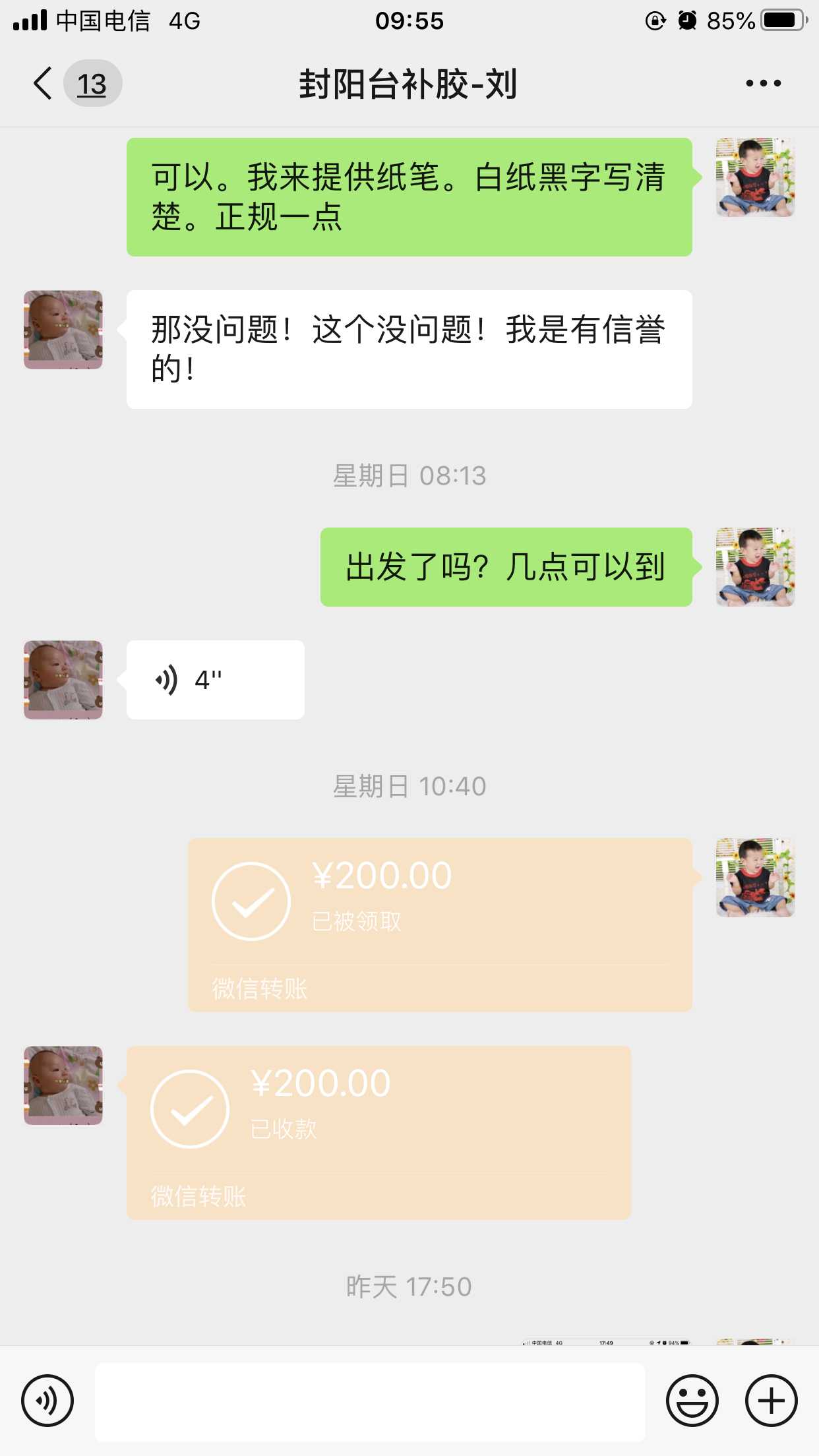Switch to voice message input
819x1456 pixels.
[x=47, y=1400]
